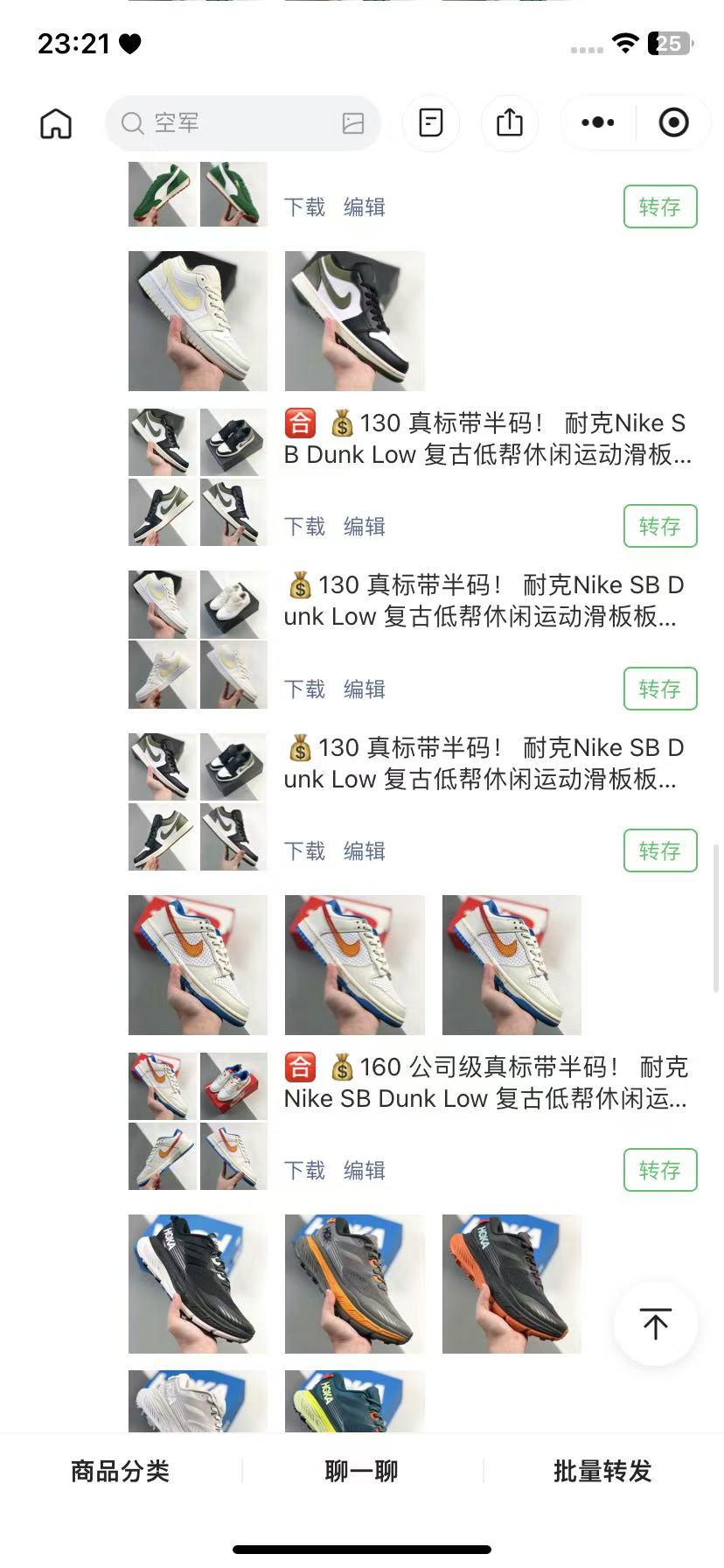The image size is (724, 1568).
Task: Close mini program via circle icon
Action: 673,123
